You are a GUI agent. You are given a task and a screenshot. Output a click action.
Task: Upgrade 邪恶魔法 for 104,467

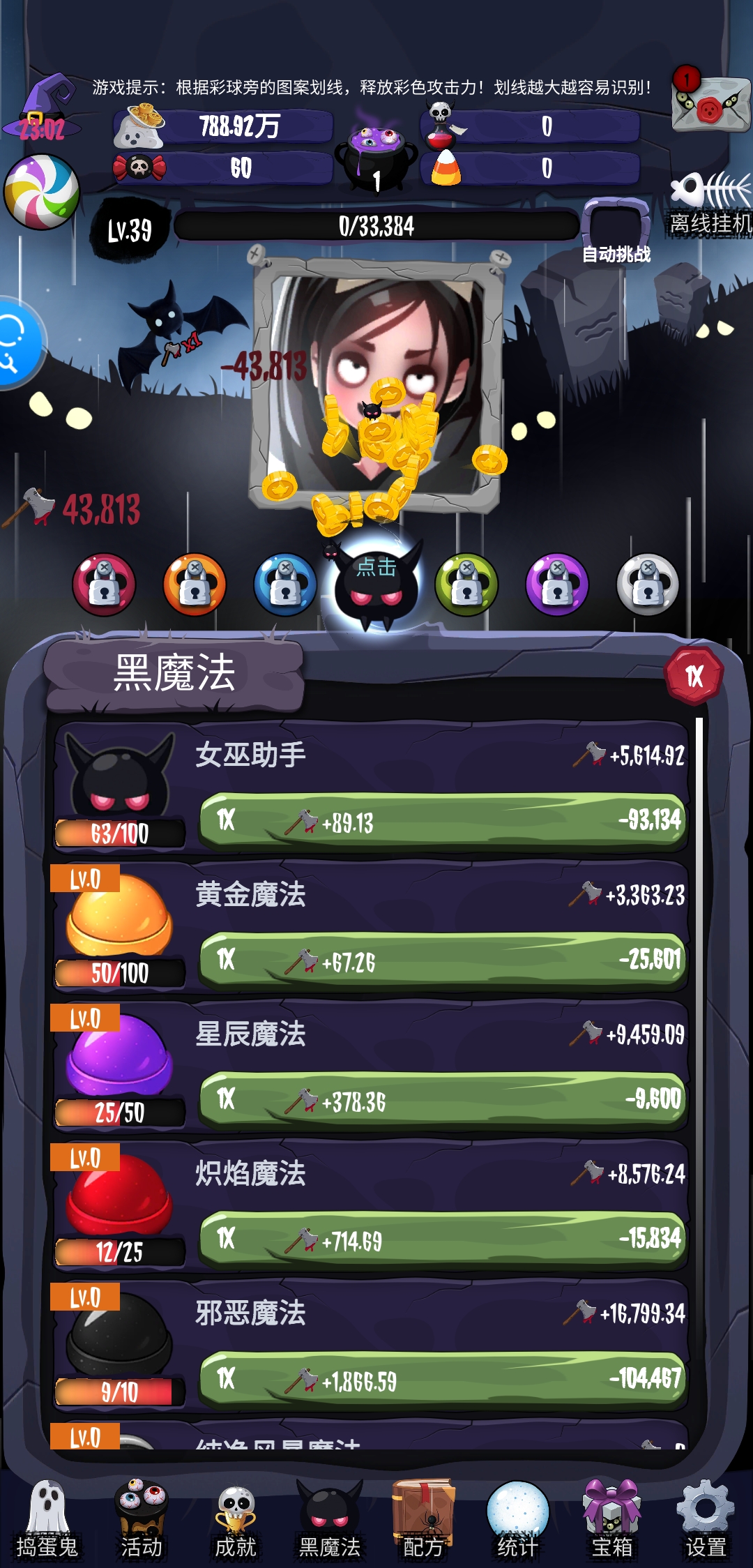443,1379
